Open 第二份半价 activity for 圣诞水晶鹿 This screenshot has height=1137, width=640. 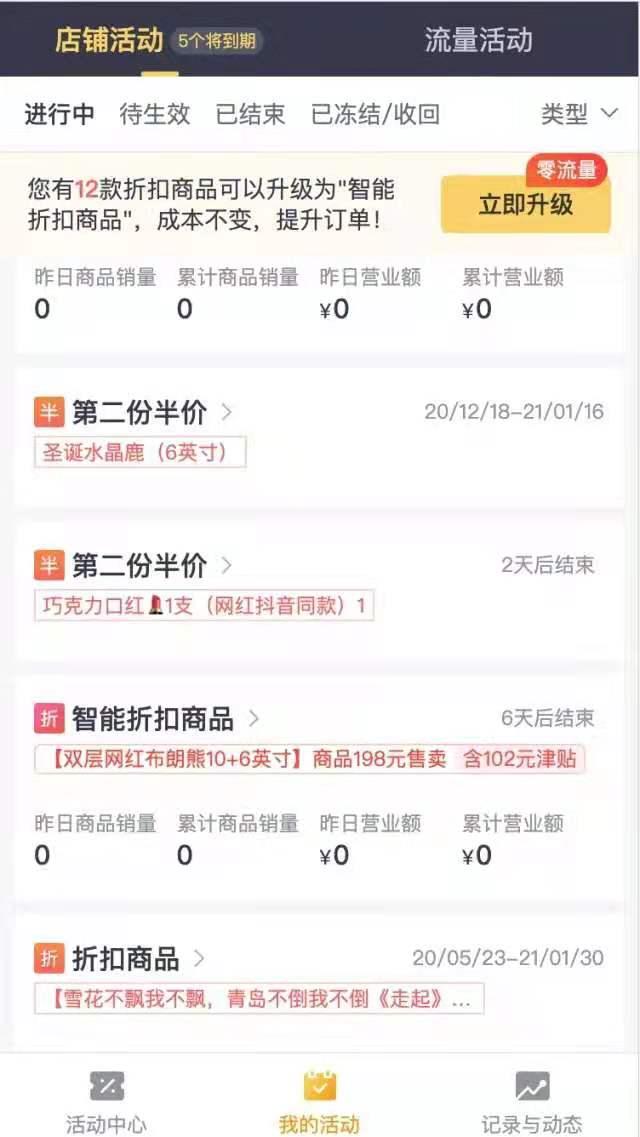tap(140, 412)
